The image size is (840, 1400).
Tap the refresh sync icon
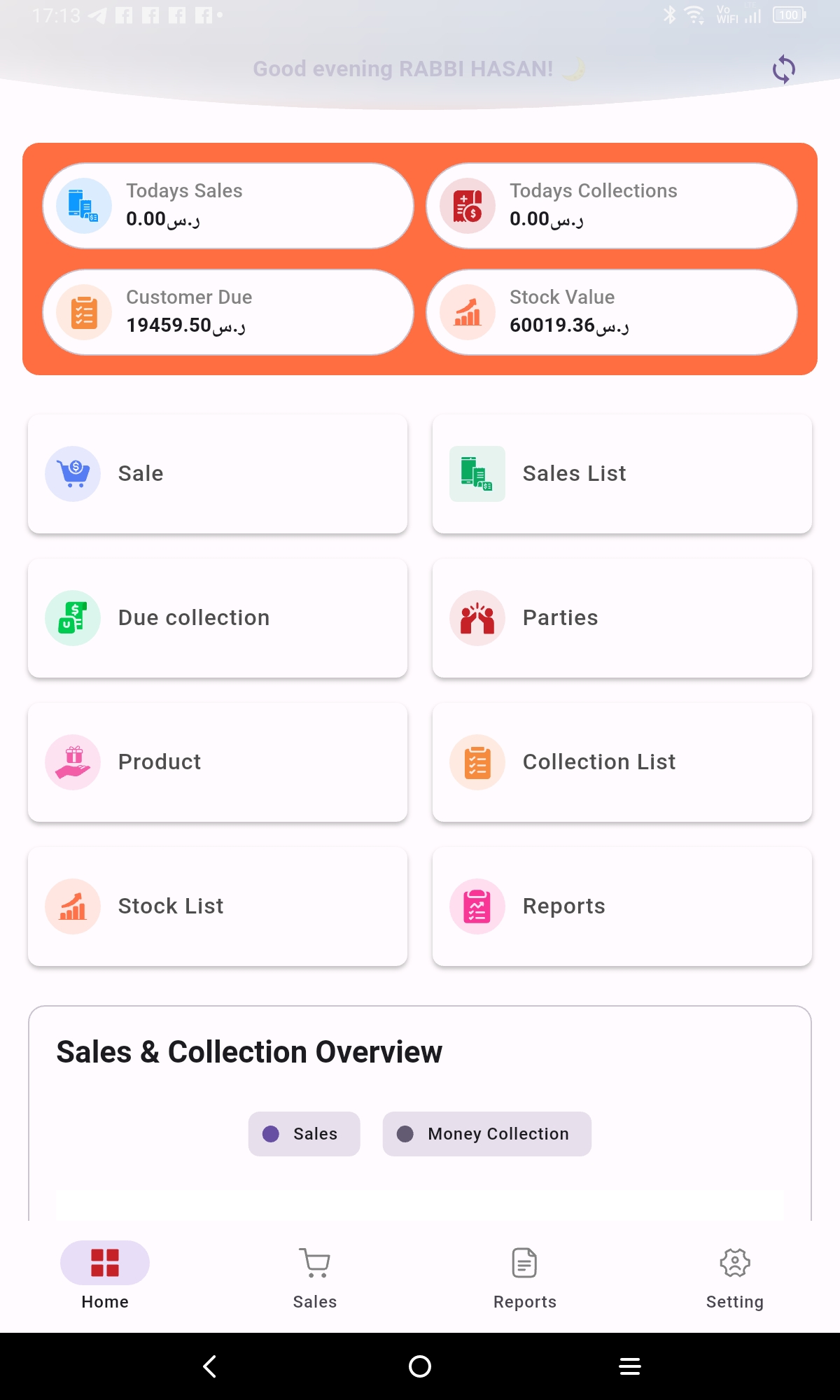click(x=783, y=69)
